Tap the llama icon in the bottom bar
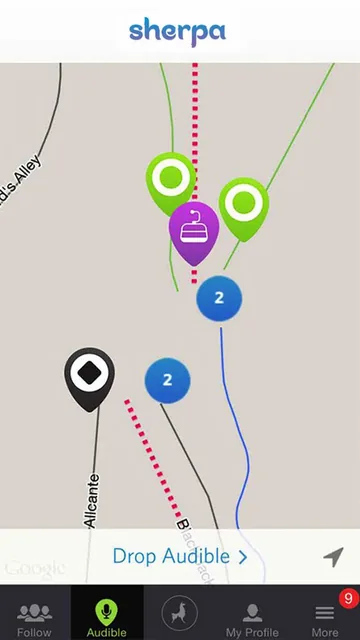Image resolution: width=360 pixels, height=640 pixels. coord(180,613)
